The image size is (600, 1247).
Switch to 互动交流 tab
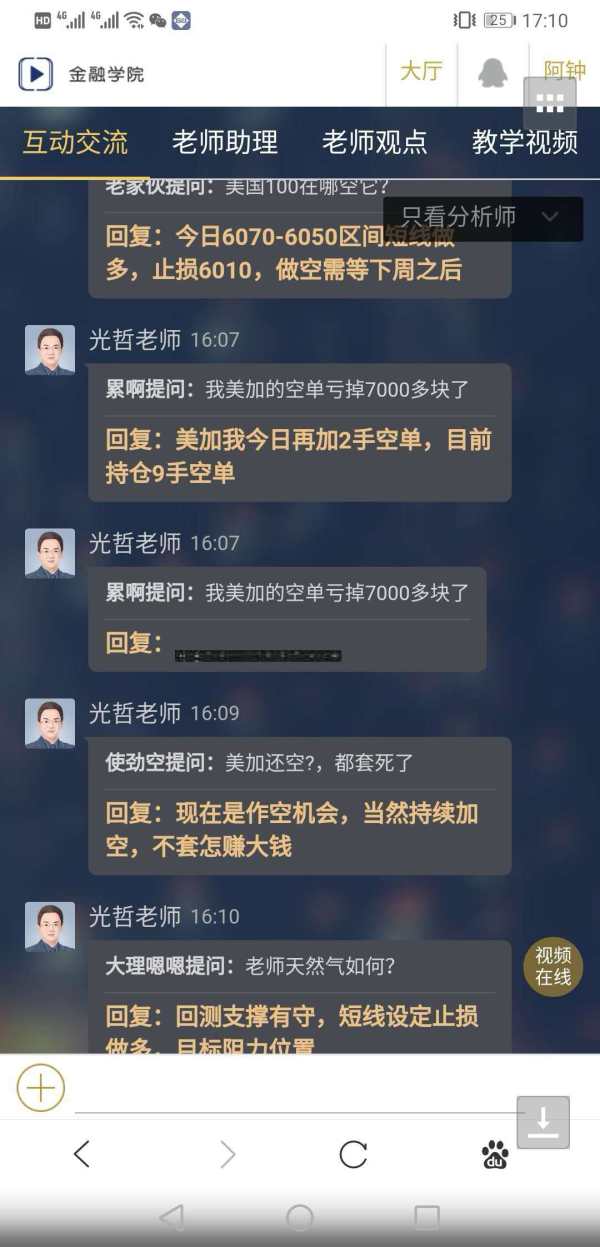[75, 143]
